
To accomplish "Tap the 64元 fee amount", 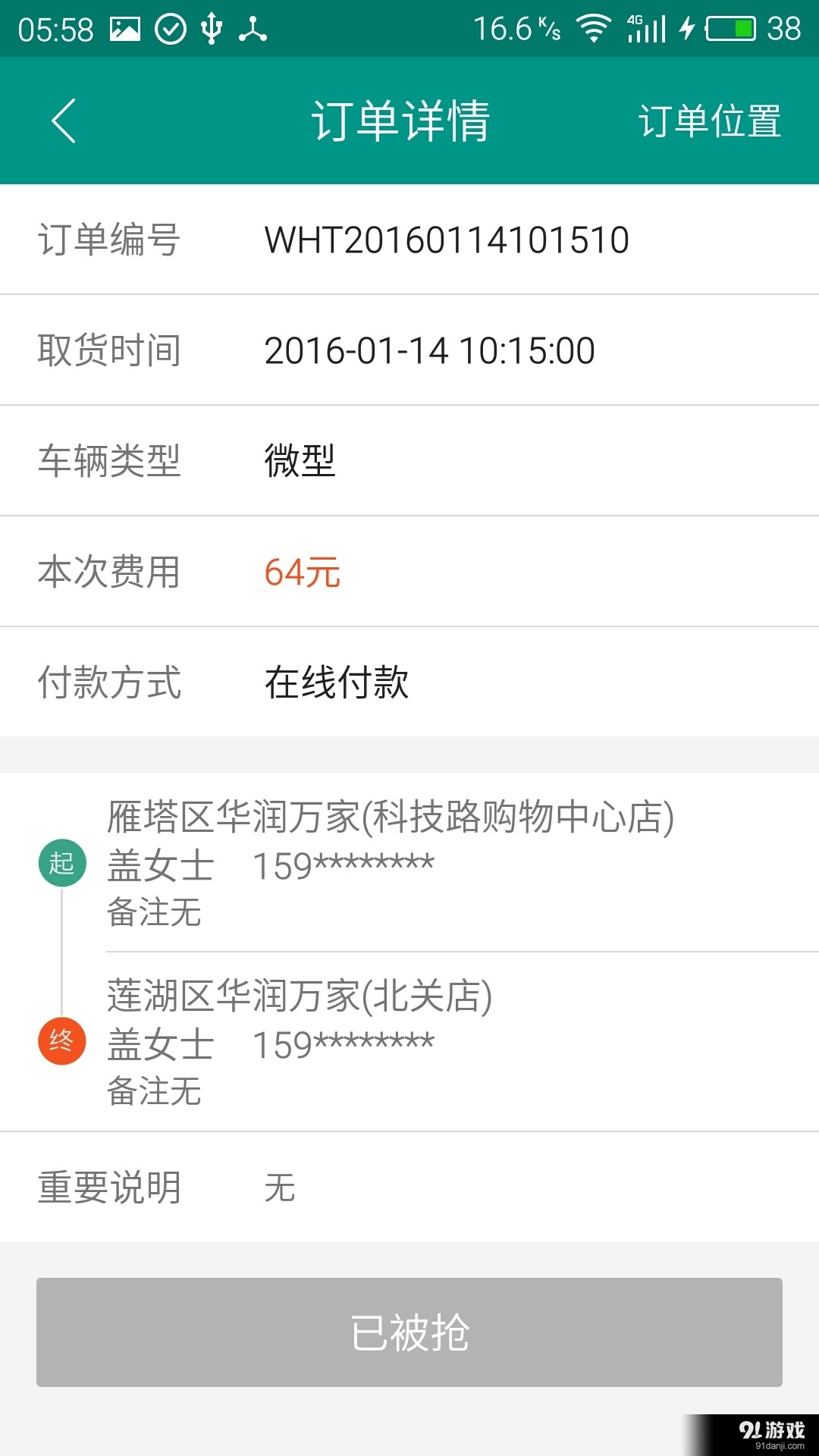I will tap(301, 571).
